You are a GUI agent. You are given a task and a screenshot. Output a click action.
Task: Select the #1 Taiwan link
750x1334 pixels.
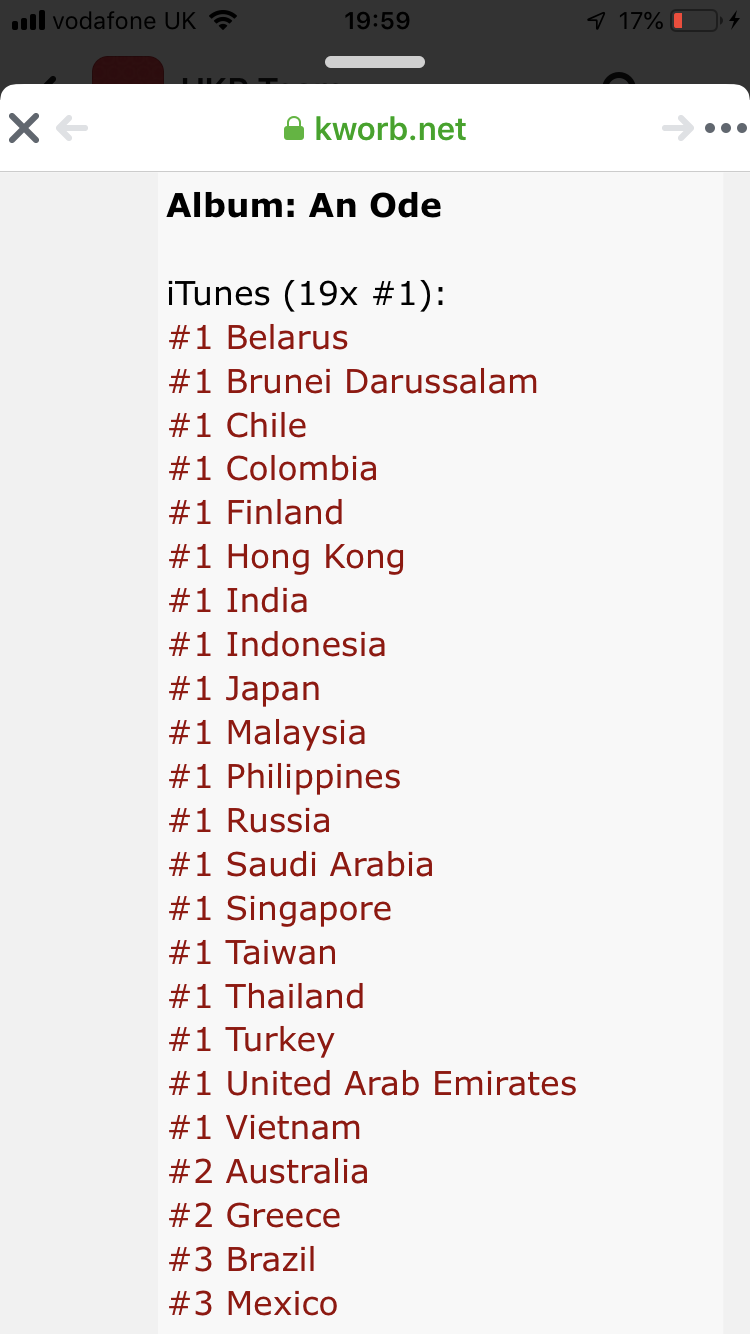pyautogui.click(x=252, y=953)
